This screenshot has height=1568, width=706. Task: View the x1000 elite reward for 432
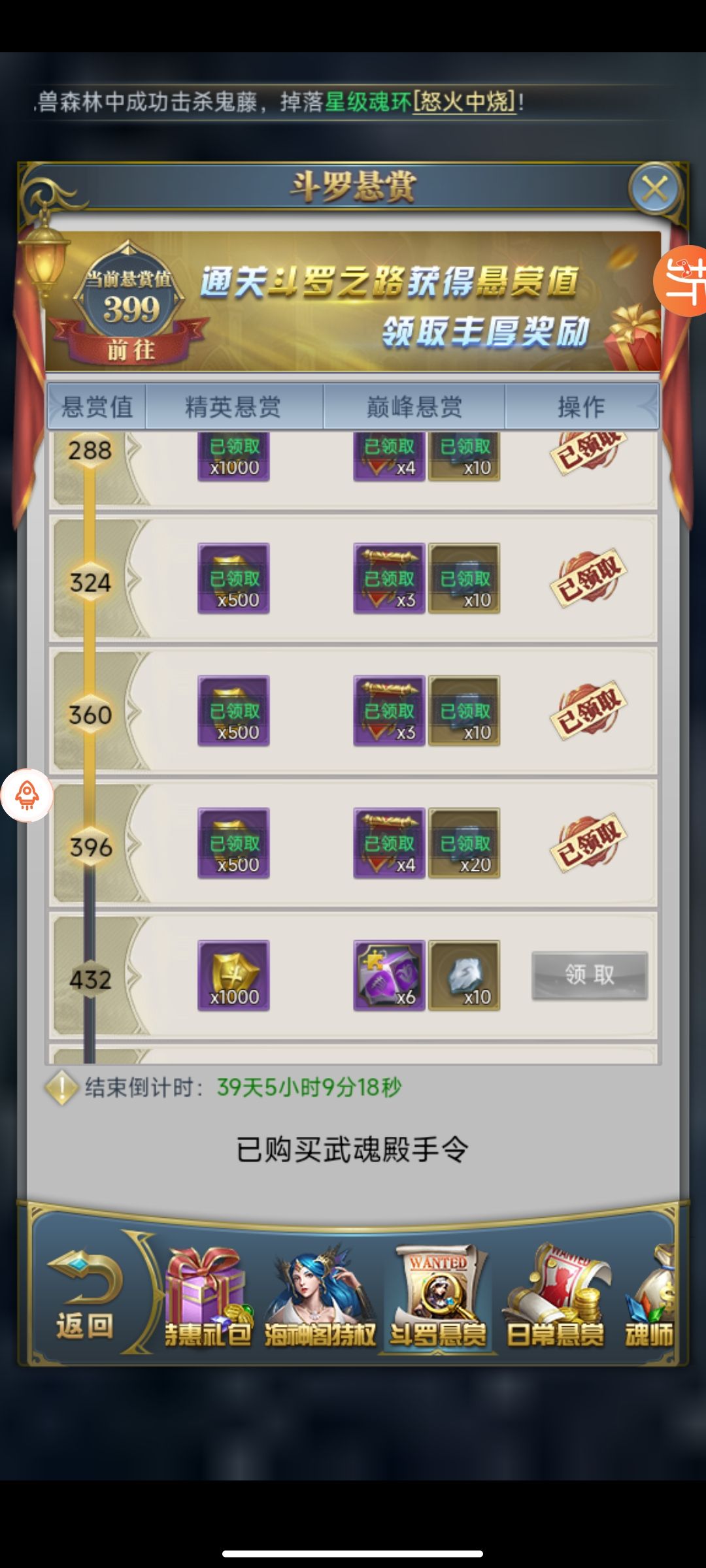pyautogui.click(x=233, y=975)
